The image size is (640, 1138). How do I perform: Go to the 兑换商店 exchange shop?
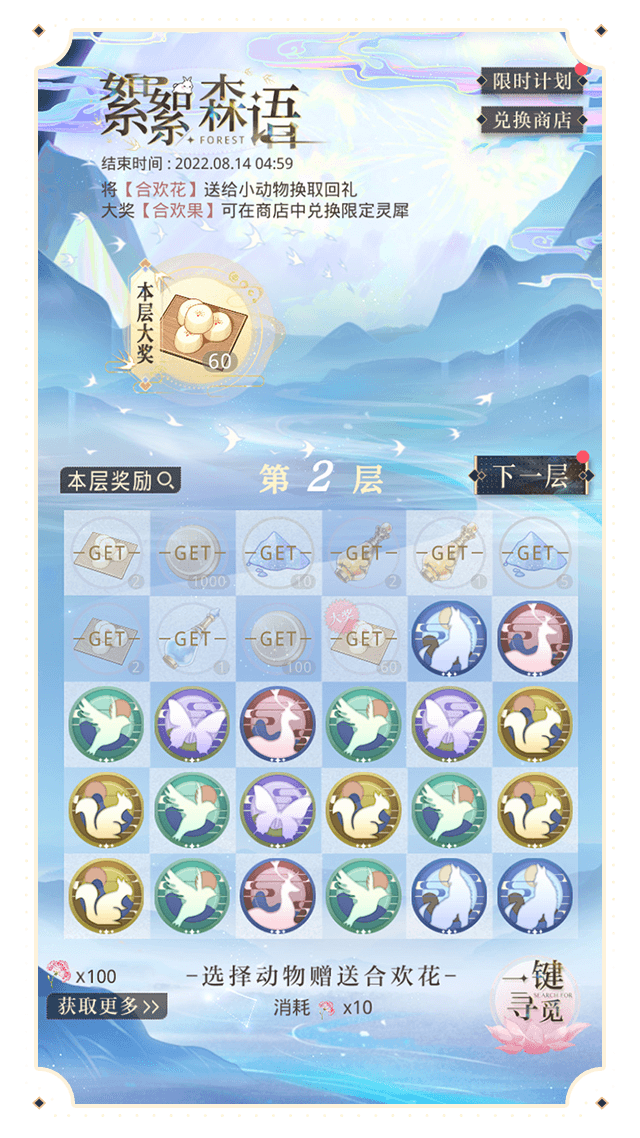[532, 120]
